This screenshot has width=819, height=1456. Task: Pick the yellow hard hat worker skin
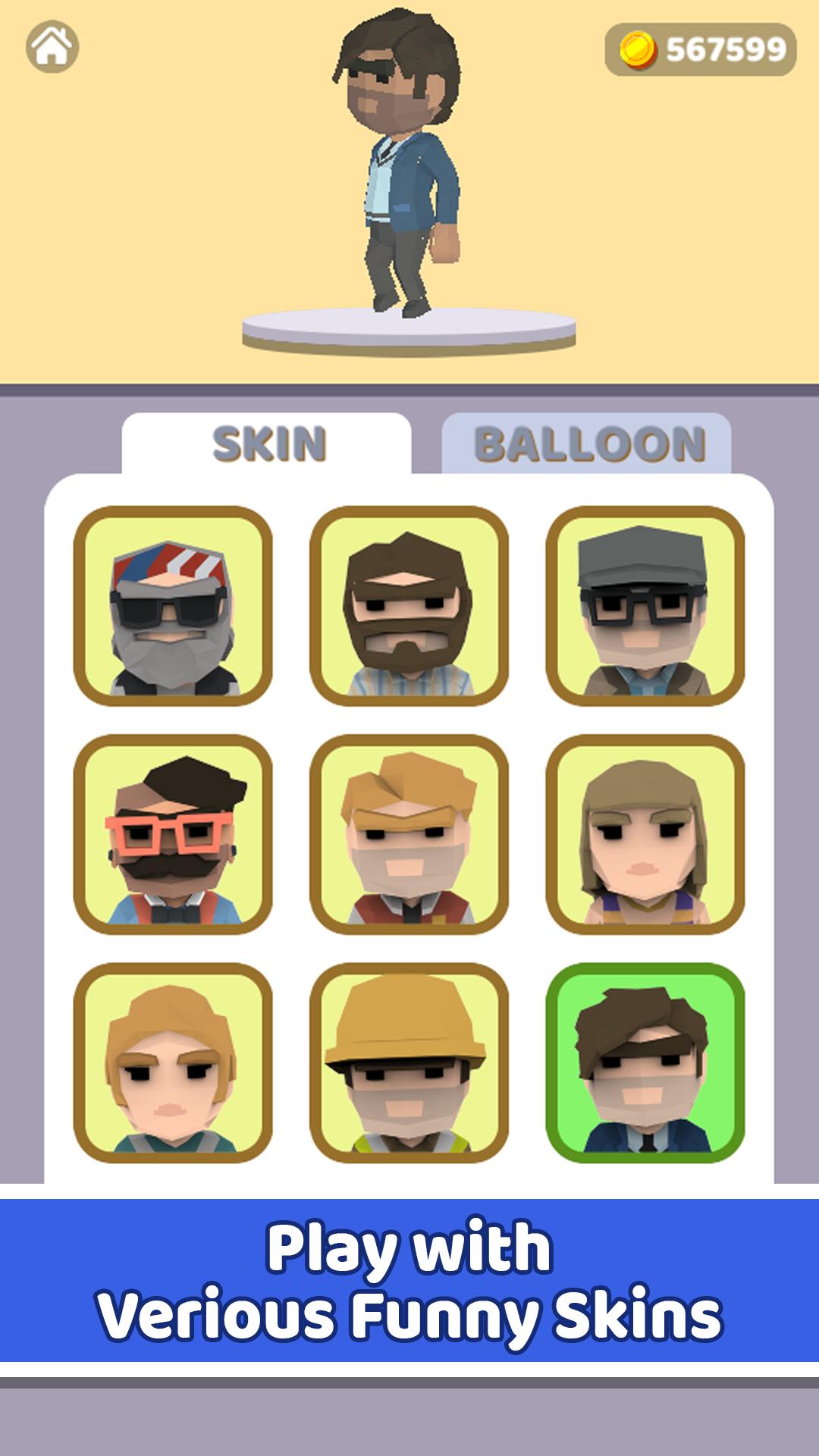pos(409,1062)
